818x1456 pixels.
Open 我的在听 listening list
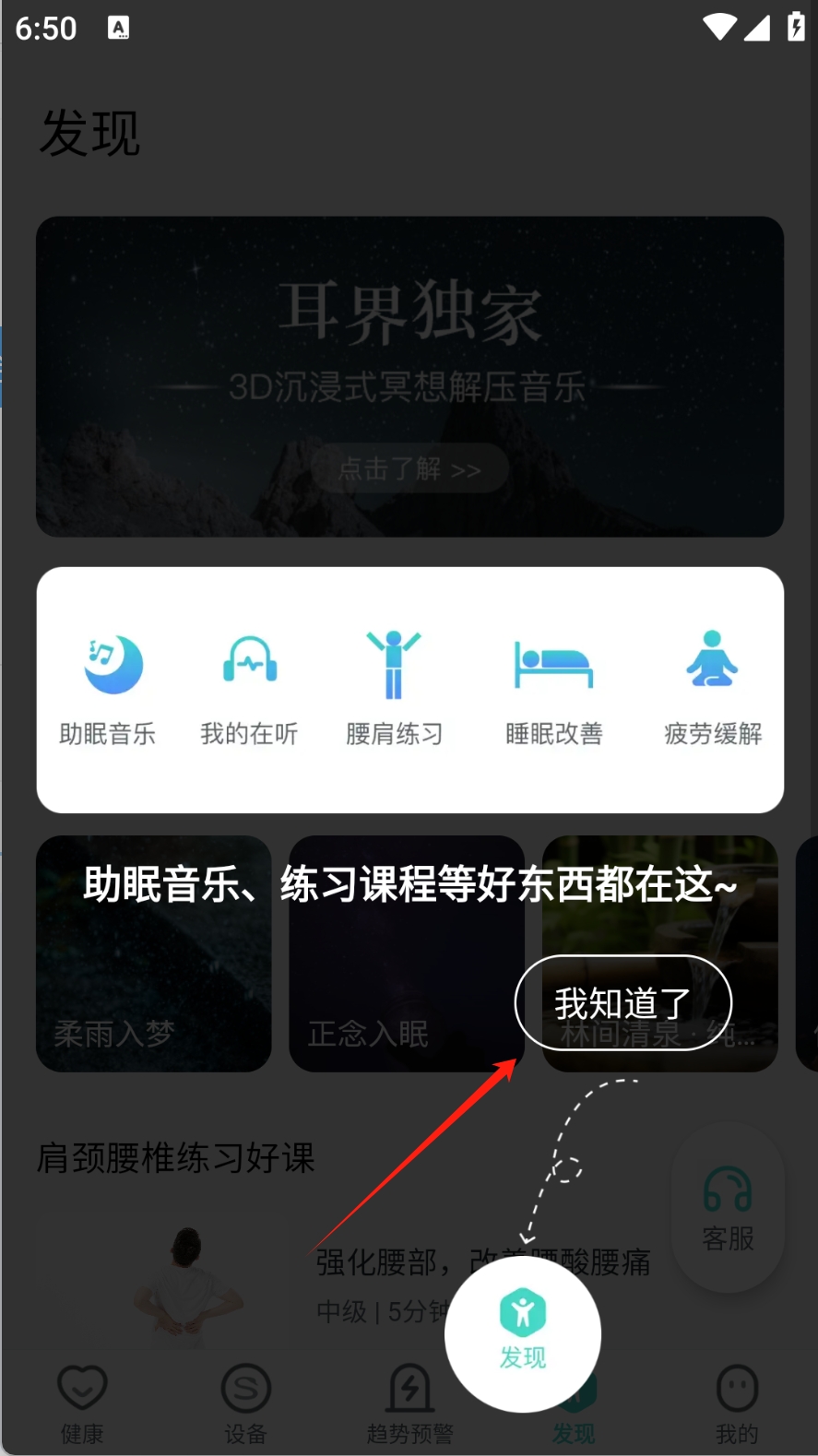tap(249, 688)
